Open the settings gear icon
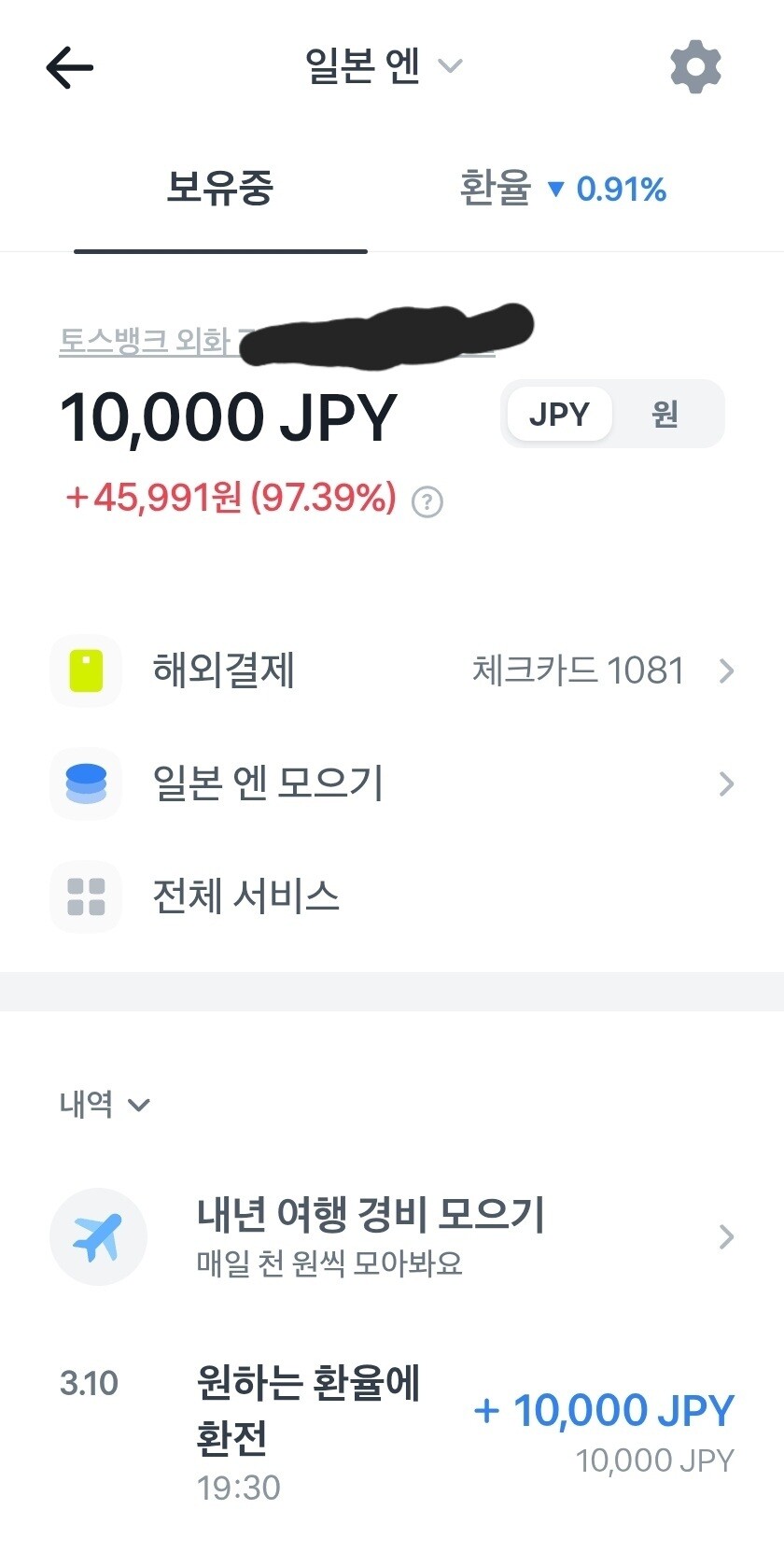The width and height of the screenshot is (784, 1552). tap(695, 66)
